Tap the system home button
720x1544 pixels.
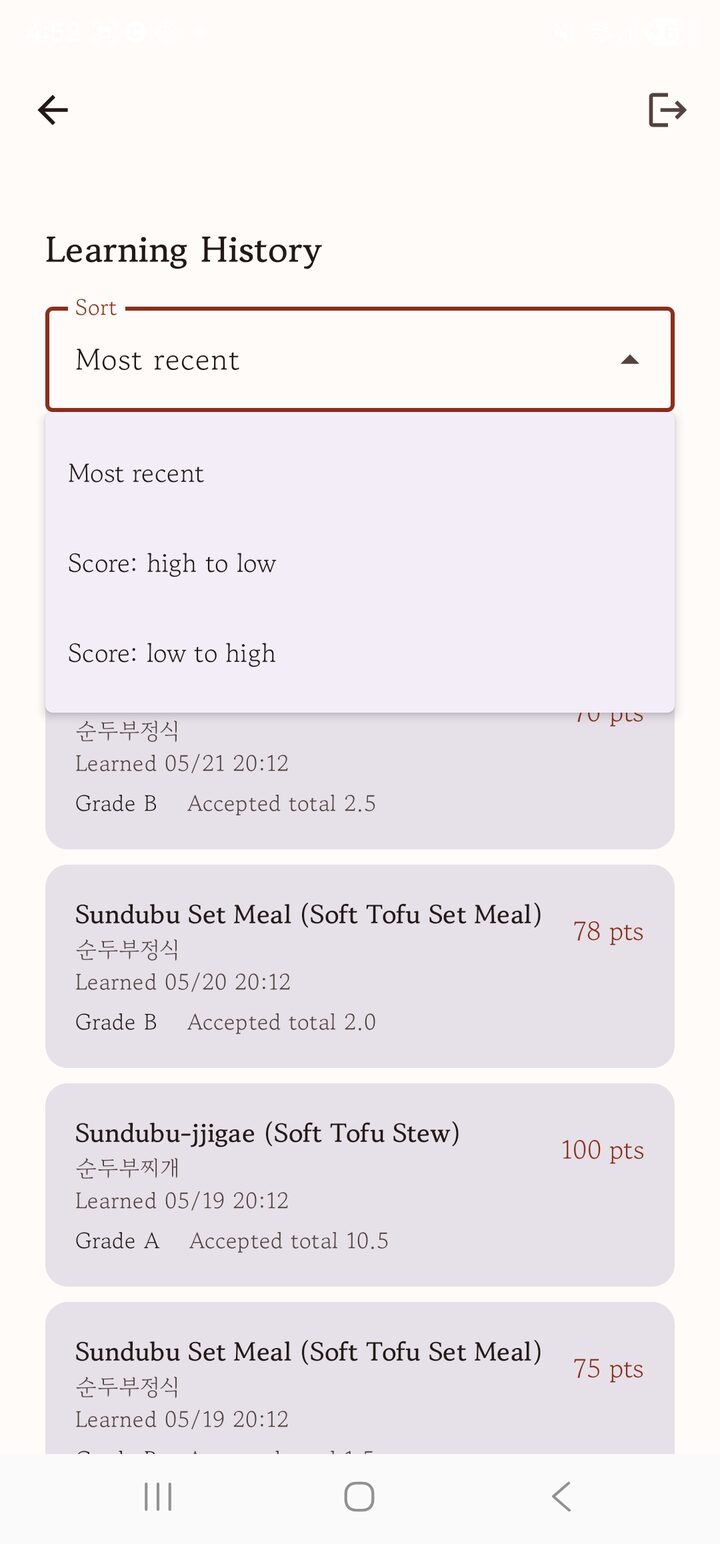(359, 1497)
